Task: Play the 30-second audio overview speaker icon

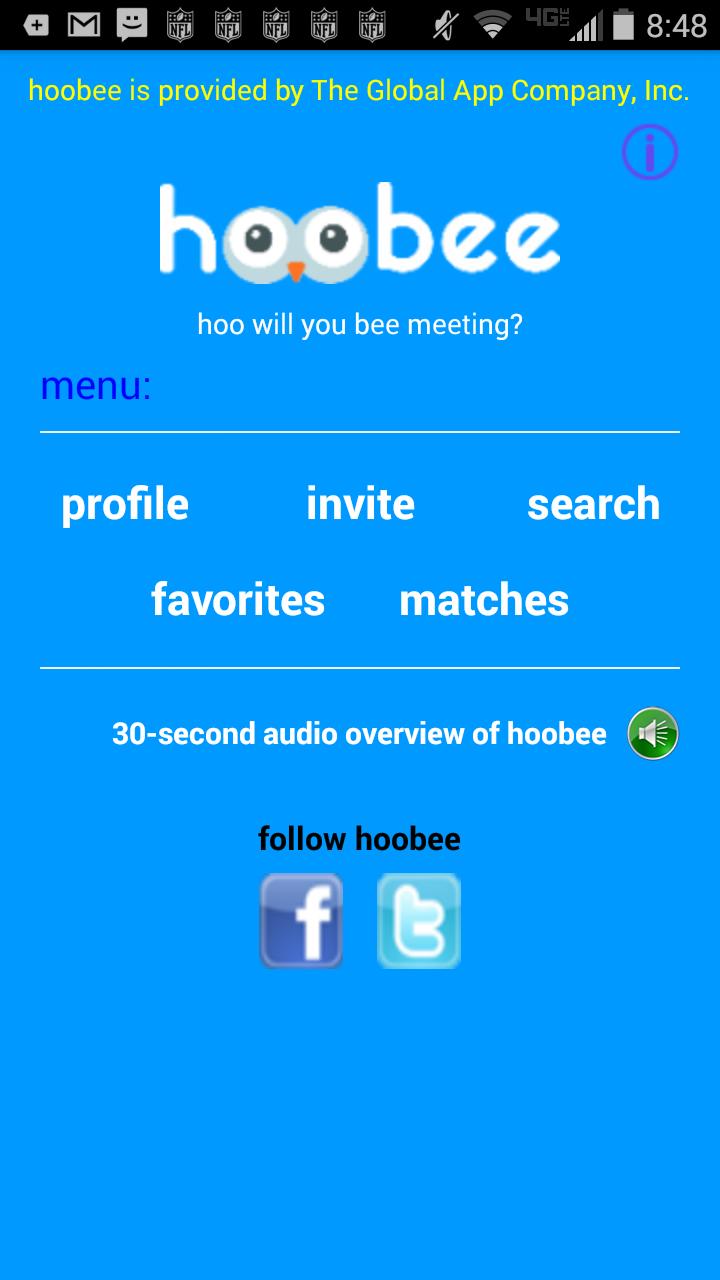Action: pyautogui.click(x=652, y=733)
